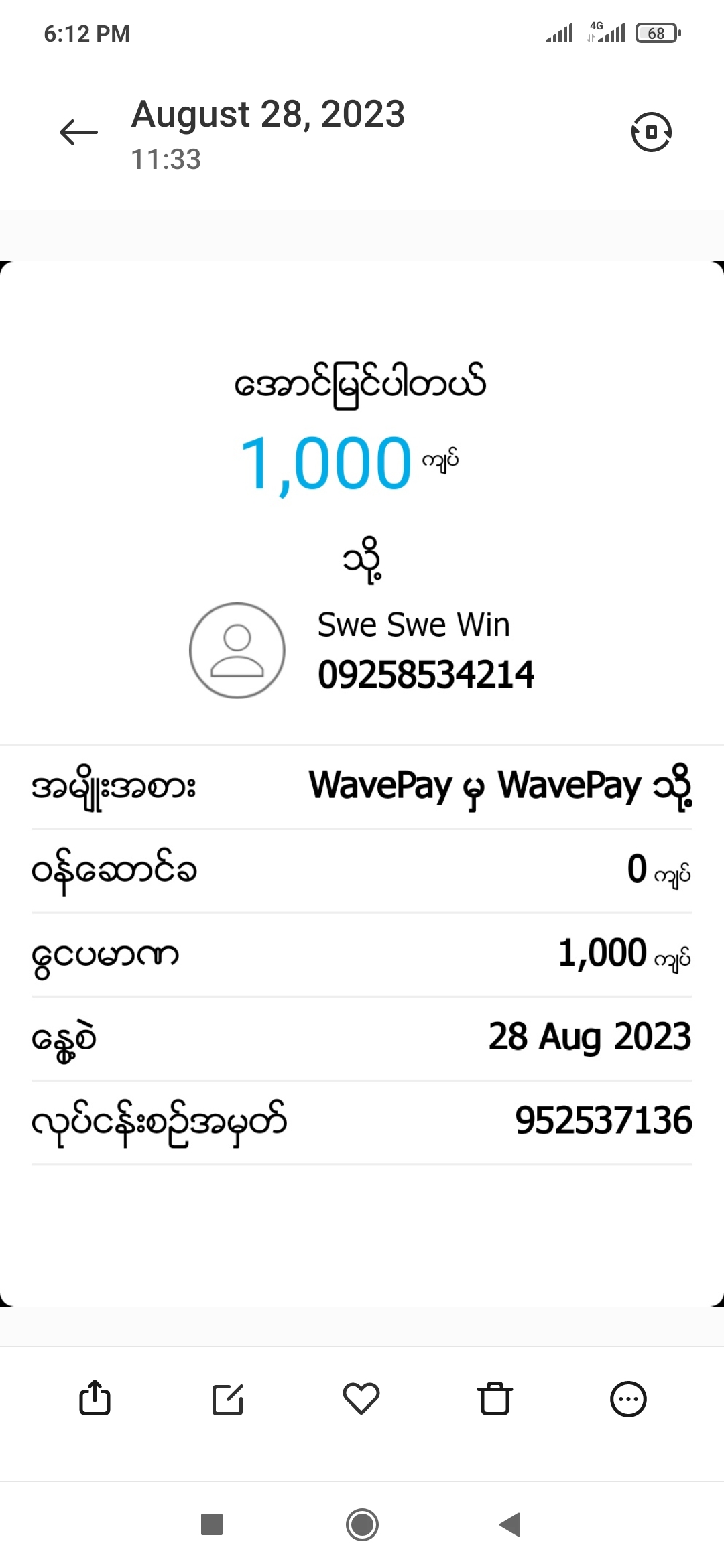Open the system recent apps button
724x1568 pixels.
[212, 1524]
